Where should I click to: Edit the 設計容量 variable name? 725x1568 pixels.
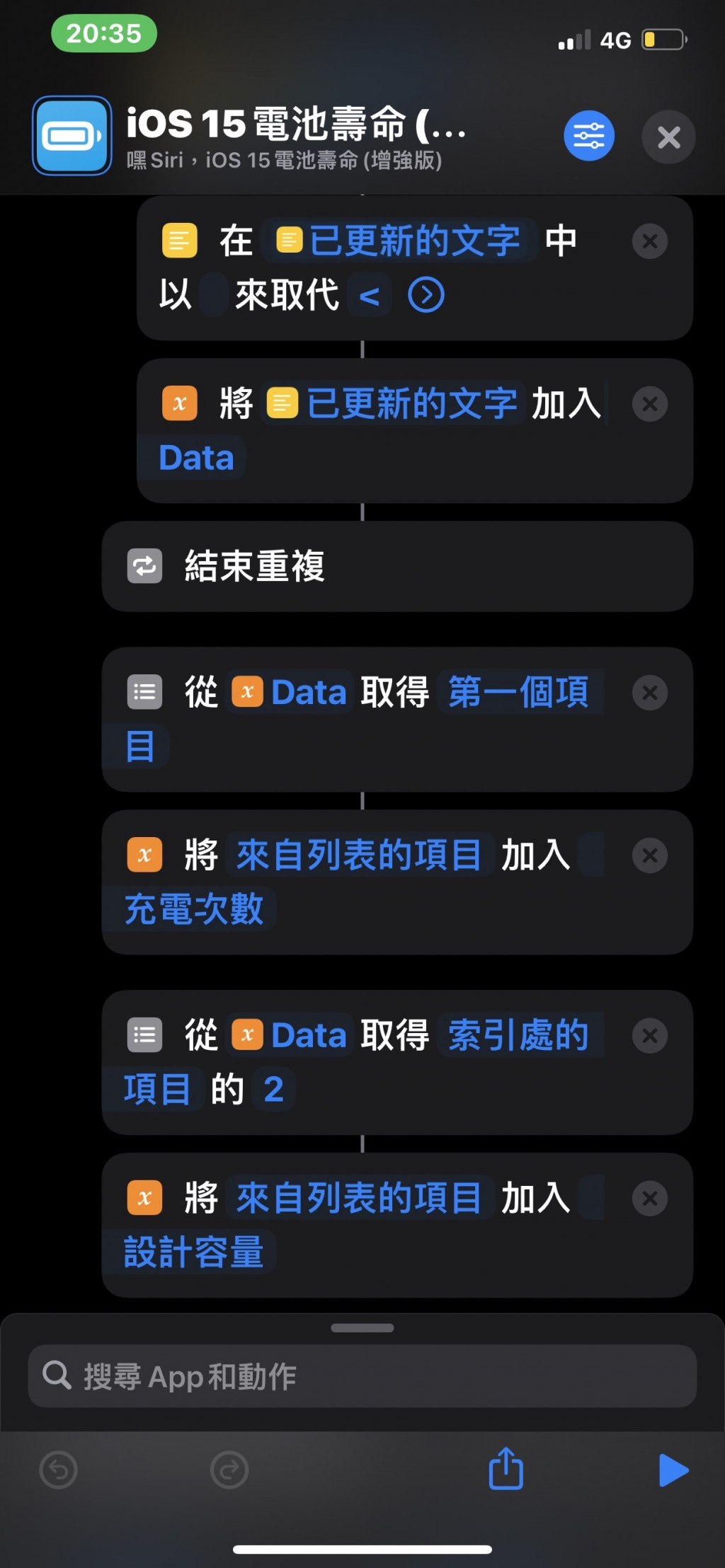[x=193, y=1252]
